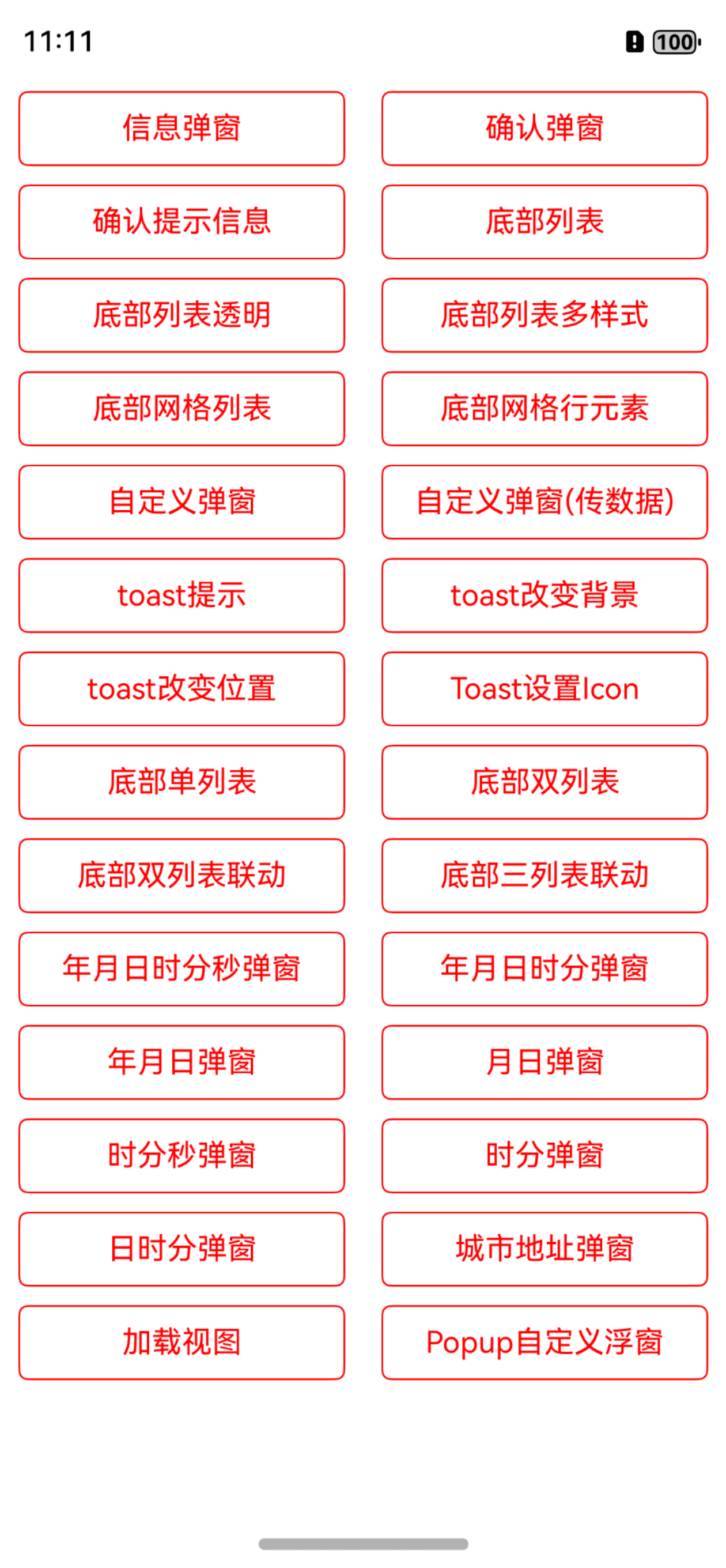
Task: Trigger the toast提示 button
Action: (181, 595)
